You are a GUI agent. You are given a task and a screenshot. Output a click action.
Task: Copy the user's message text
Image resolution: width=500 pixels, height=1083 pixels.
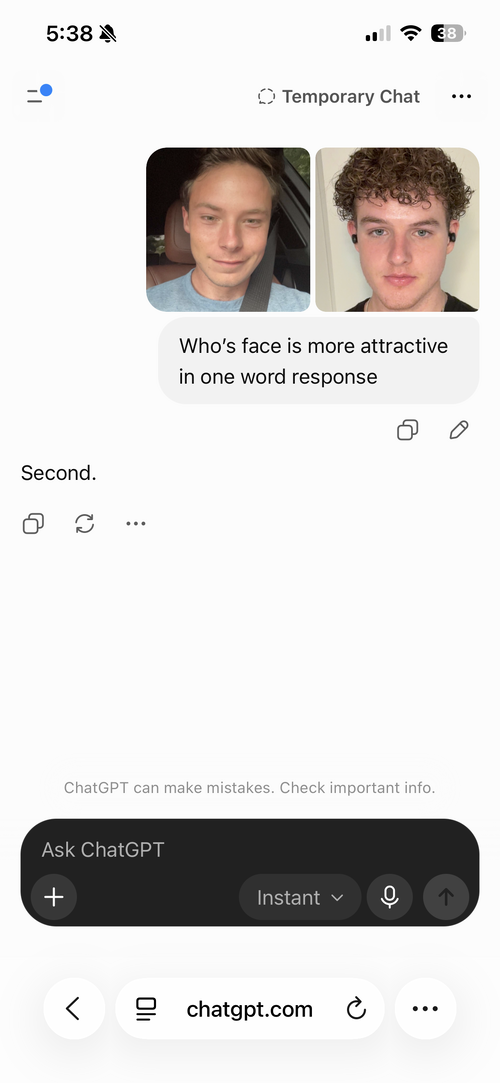[407, 430]
